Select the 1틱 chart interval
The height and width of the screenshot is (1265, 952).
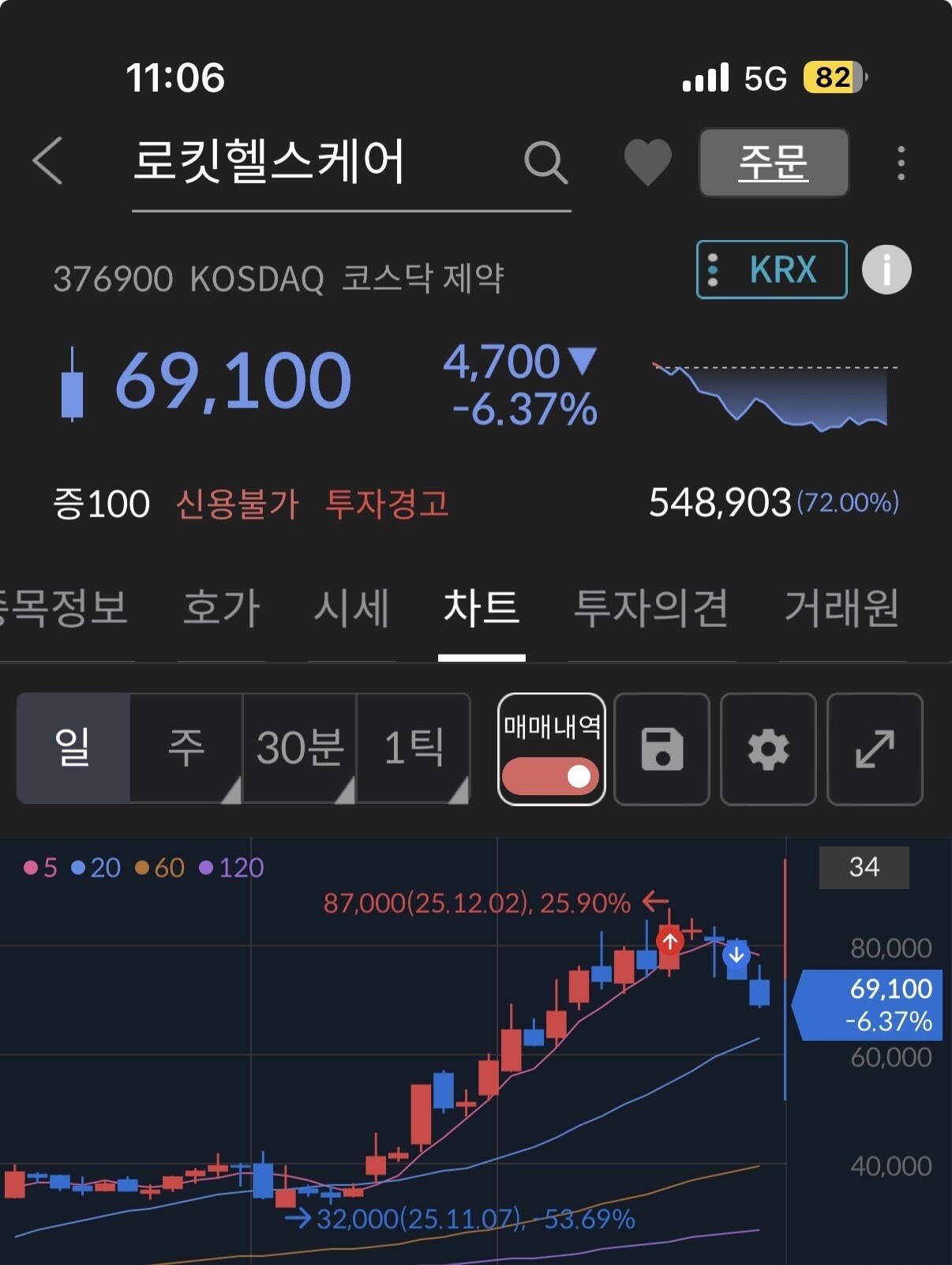414,748
